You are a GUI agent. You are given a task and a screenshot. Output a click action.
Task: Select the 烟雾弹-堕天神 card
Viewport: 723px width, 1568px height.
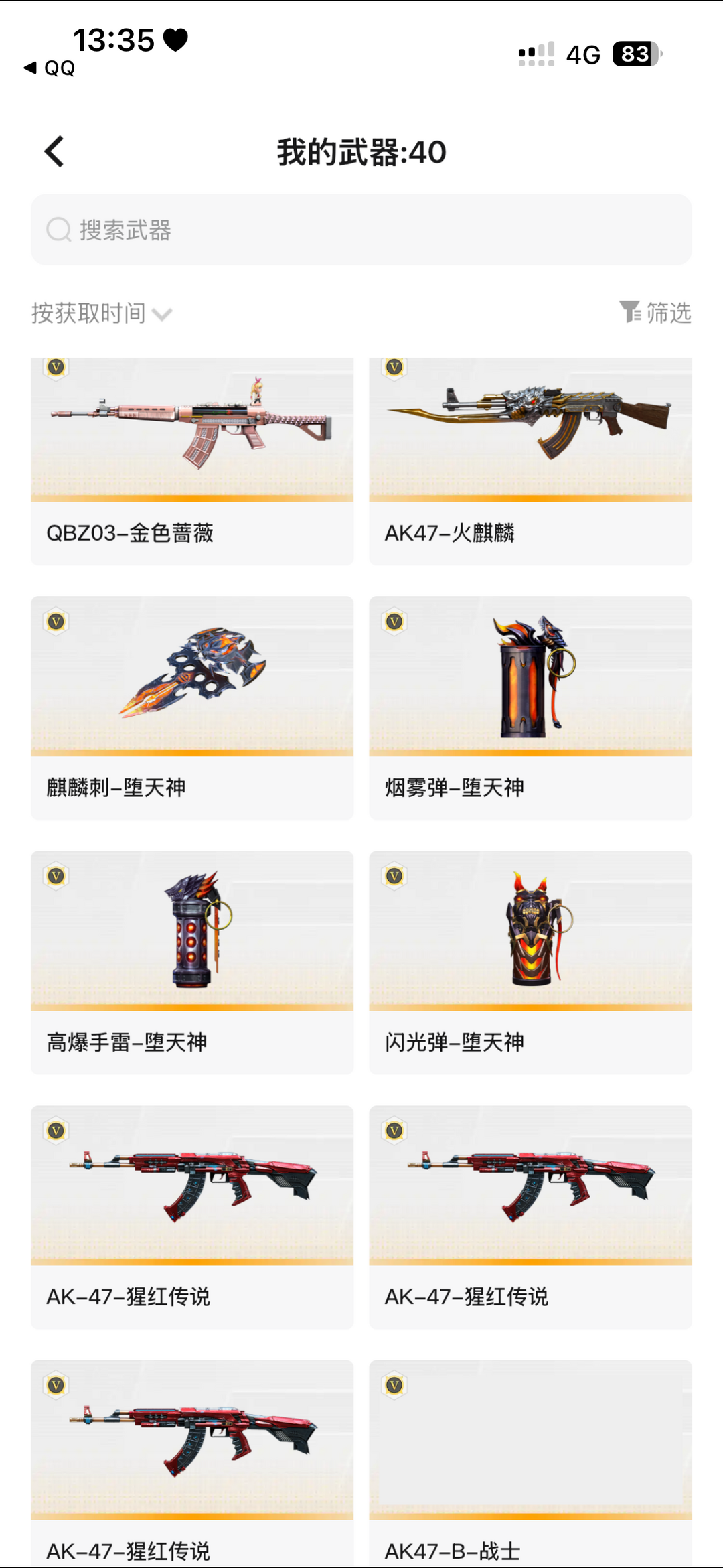point(530,707)
